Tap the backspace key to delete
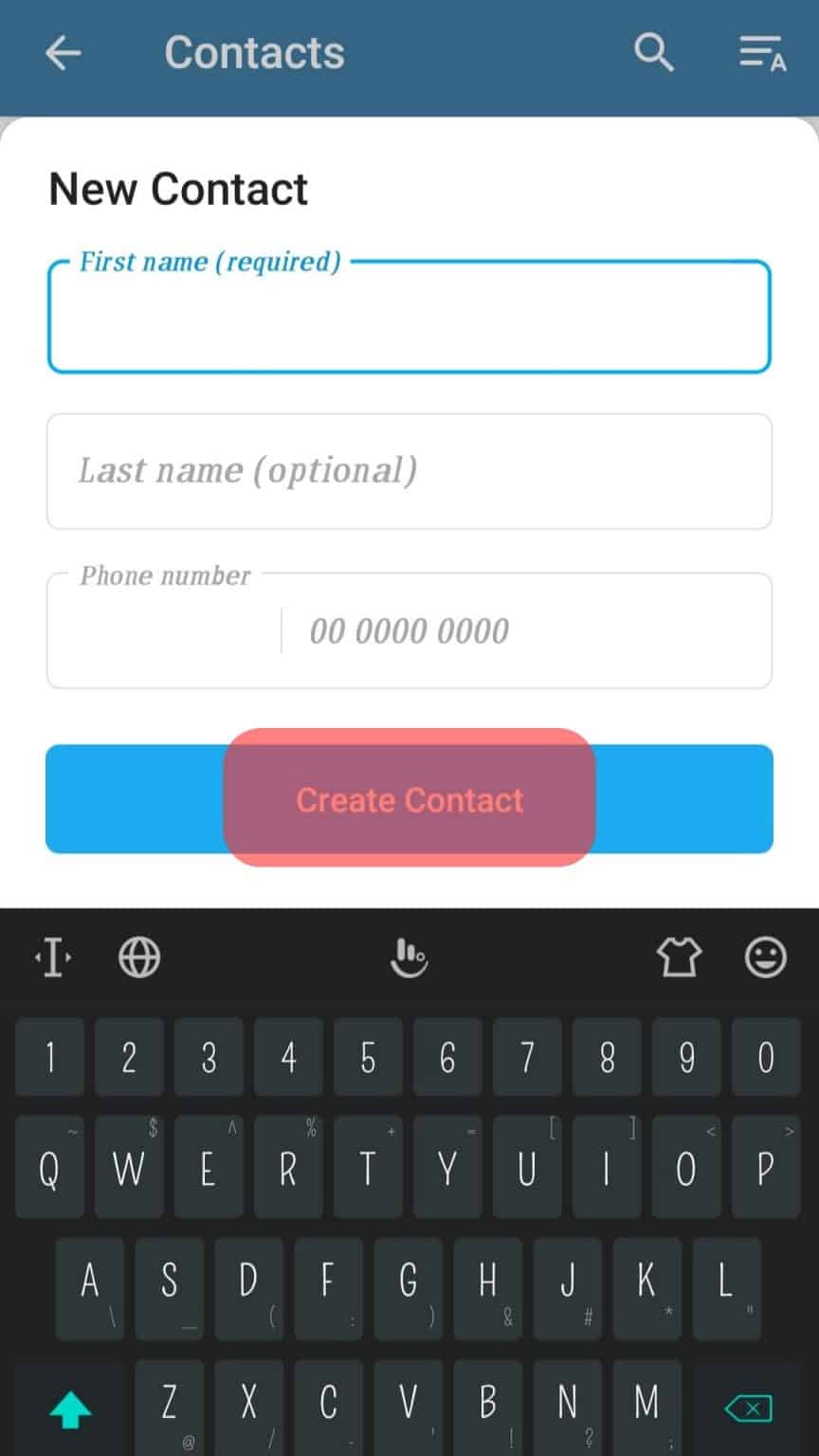819x1456 pixels. 748,1410
